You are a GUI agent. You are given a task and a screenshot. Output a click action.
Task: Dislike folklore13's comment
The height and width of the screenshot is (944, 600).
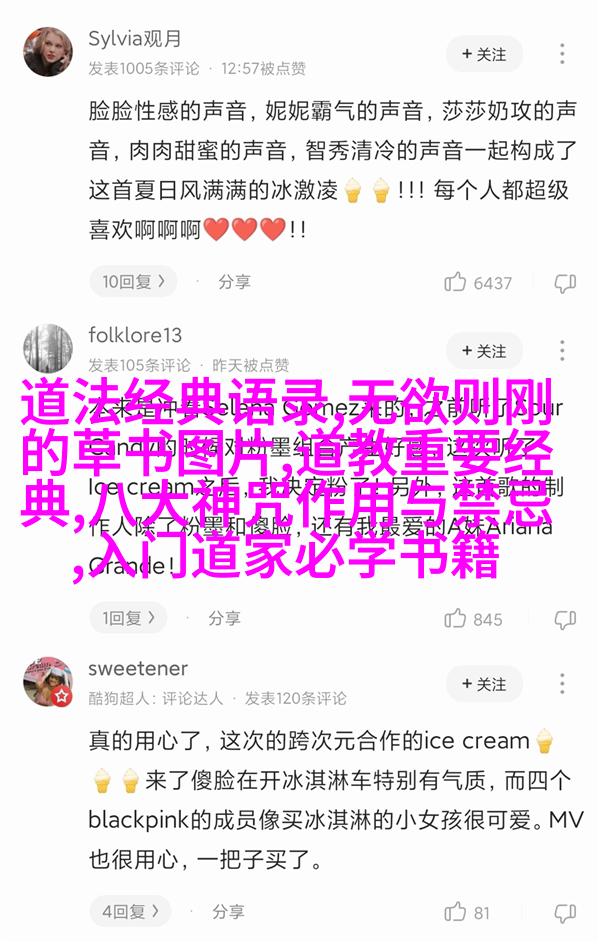(565, 619)
